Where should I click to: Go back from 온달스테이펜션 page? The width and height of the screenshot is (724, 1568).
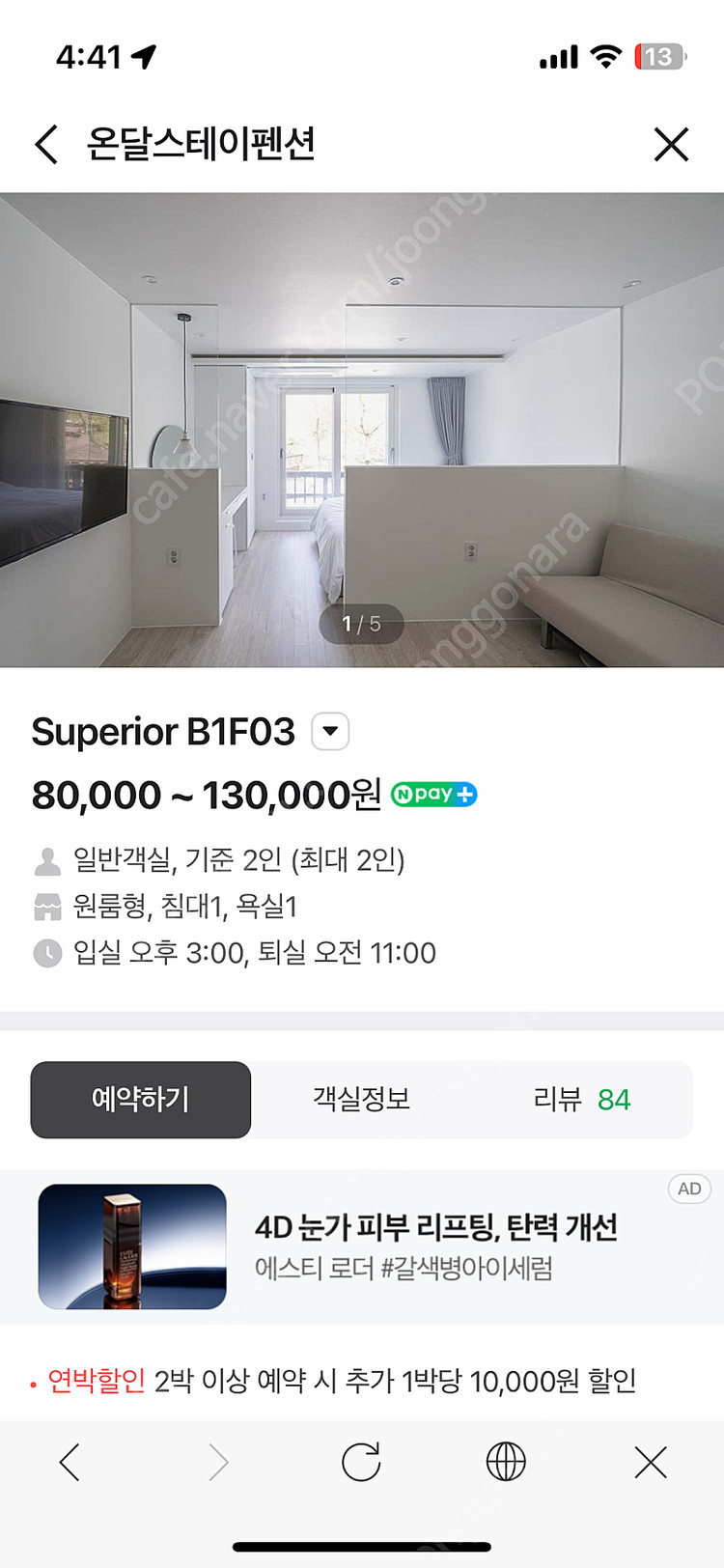pyautogui.click(x=46, y=145)
